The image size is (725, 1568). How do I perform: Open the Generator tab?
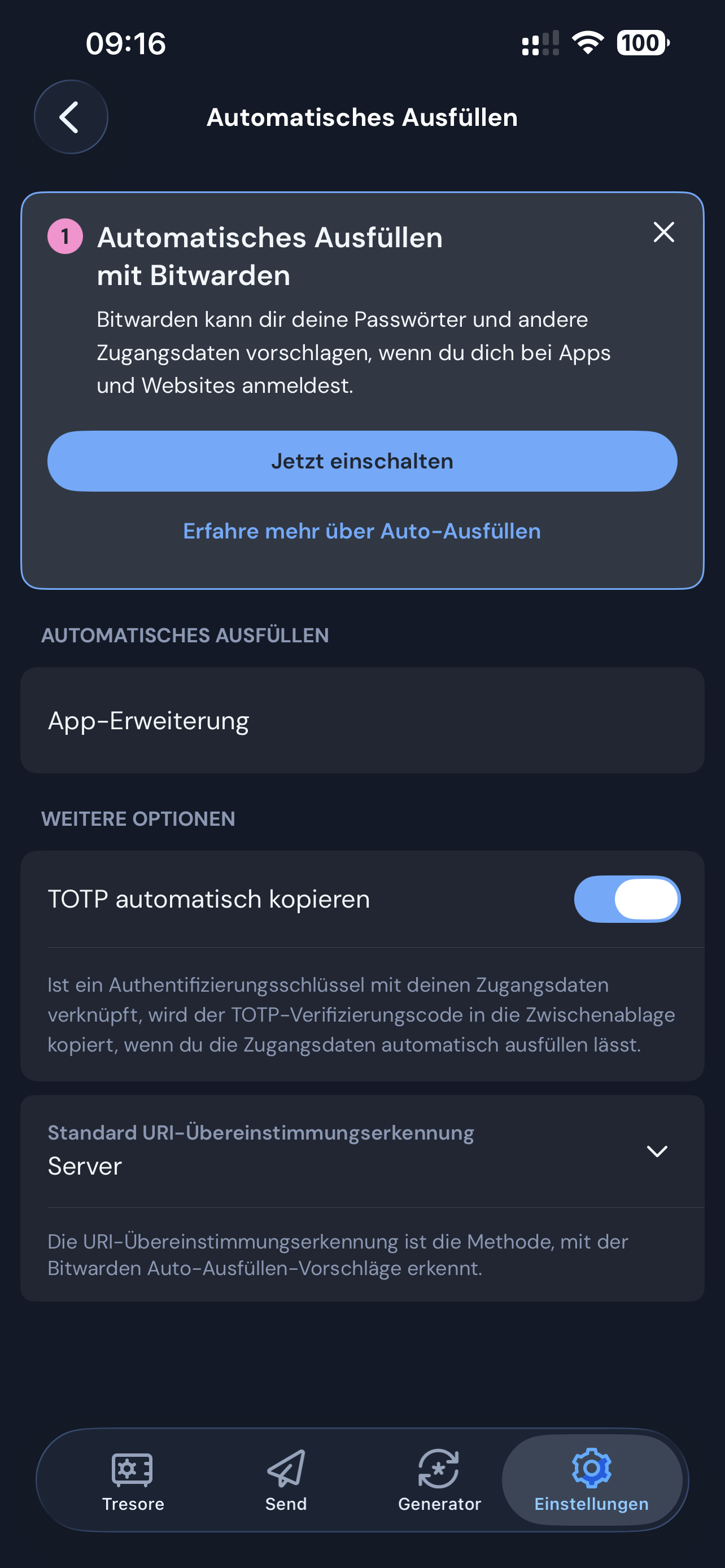439,1481
